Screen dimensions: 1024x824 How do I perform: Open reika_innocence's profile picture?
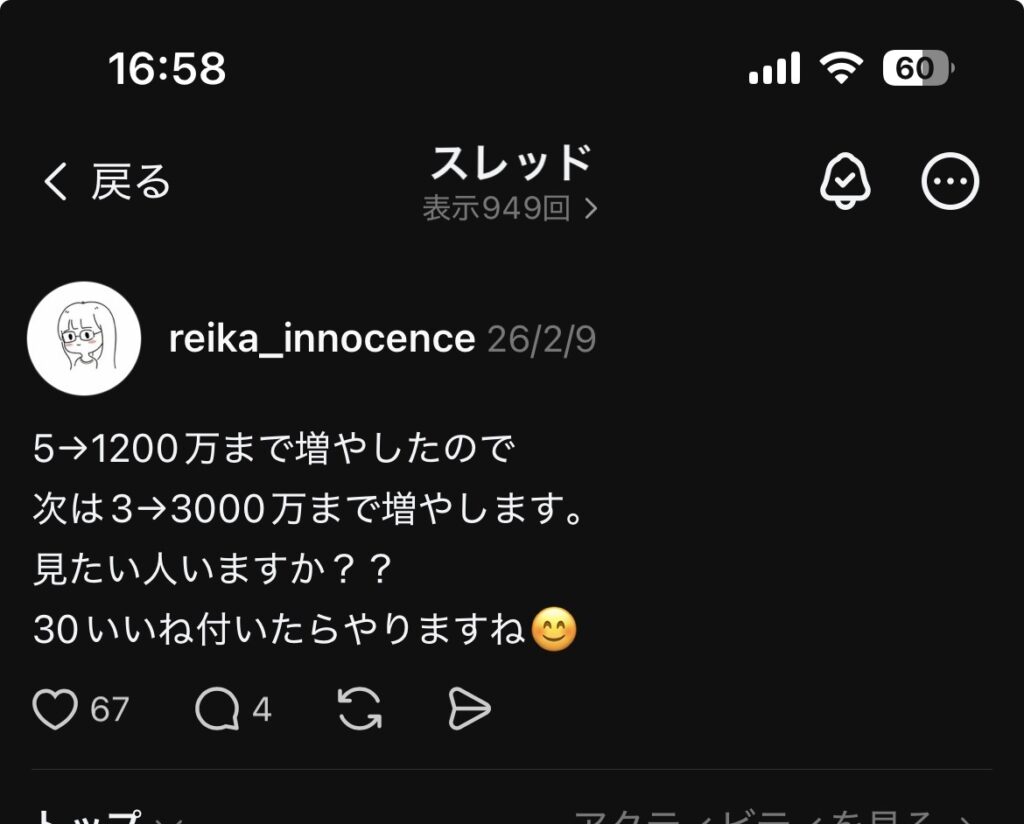83,338
